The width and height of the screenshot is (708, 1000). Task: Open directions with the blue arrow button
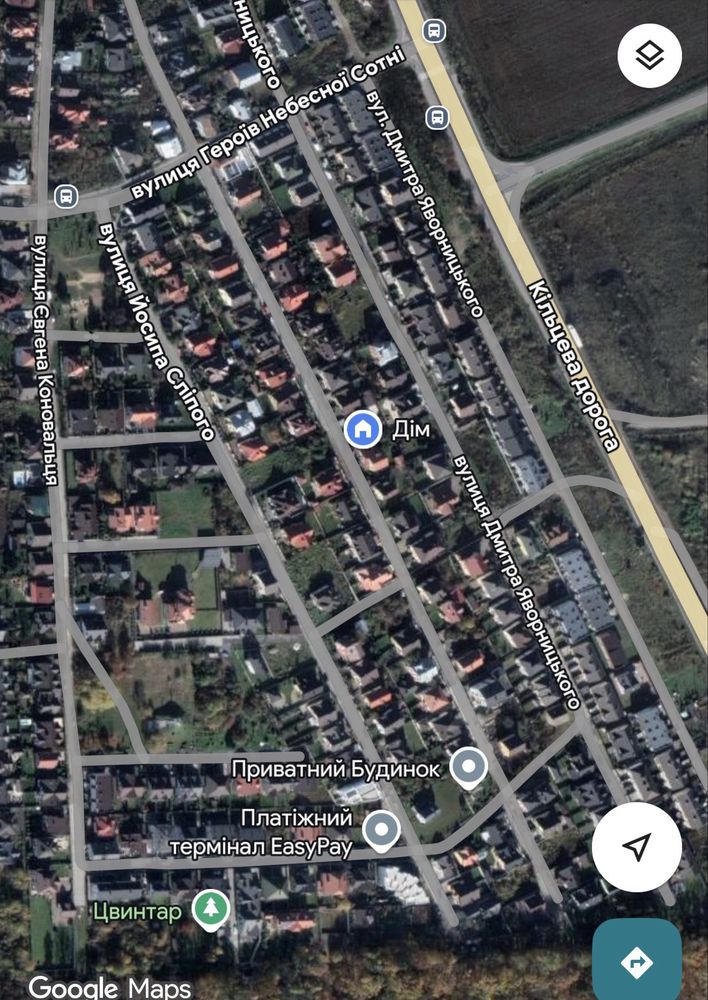[x=637, y=962]
